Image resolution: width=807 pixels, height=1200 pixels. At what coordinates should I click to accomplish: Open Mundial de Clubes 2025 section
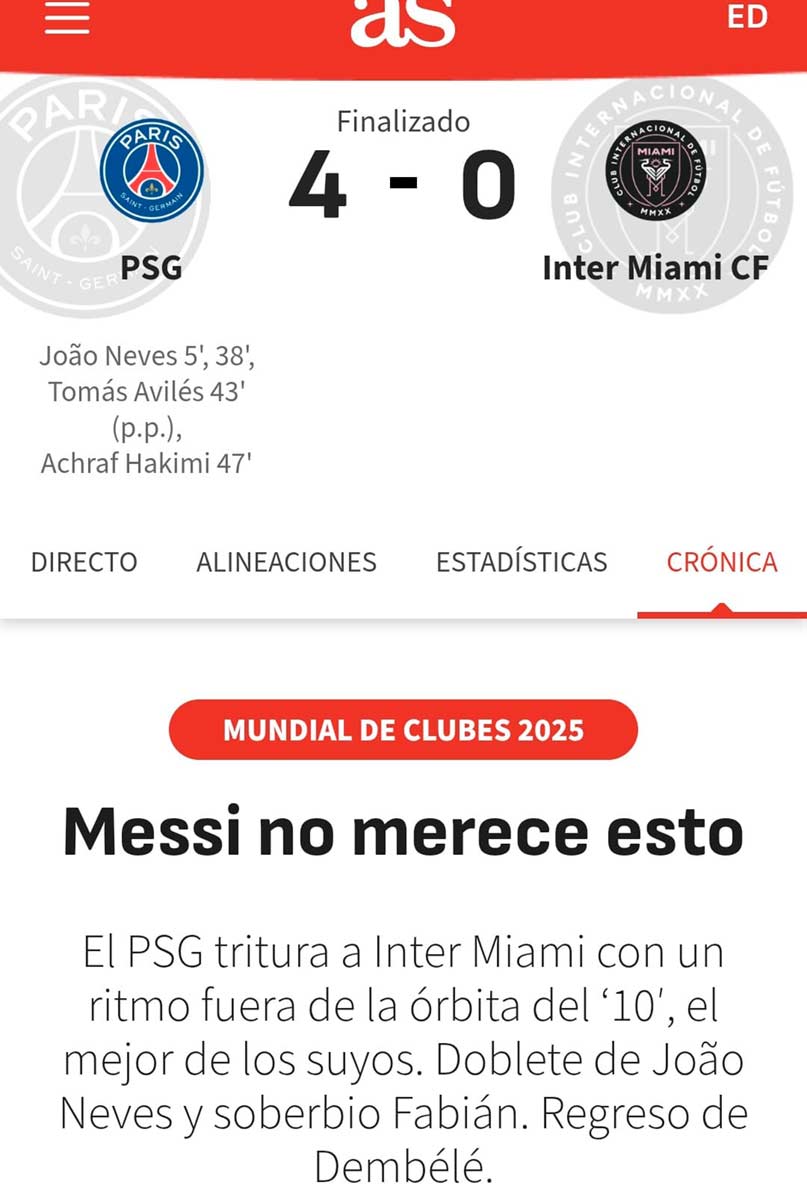coord(403,730)
